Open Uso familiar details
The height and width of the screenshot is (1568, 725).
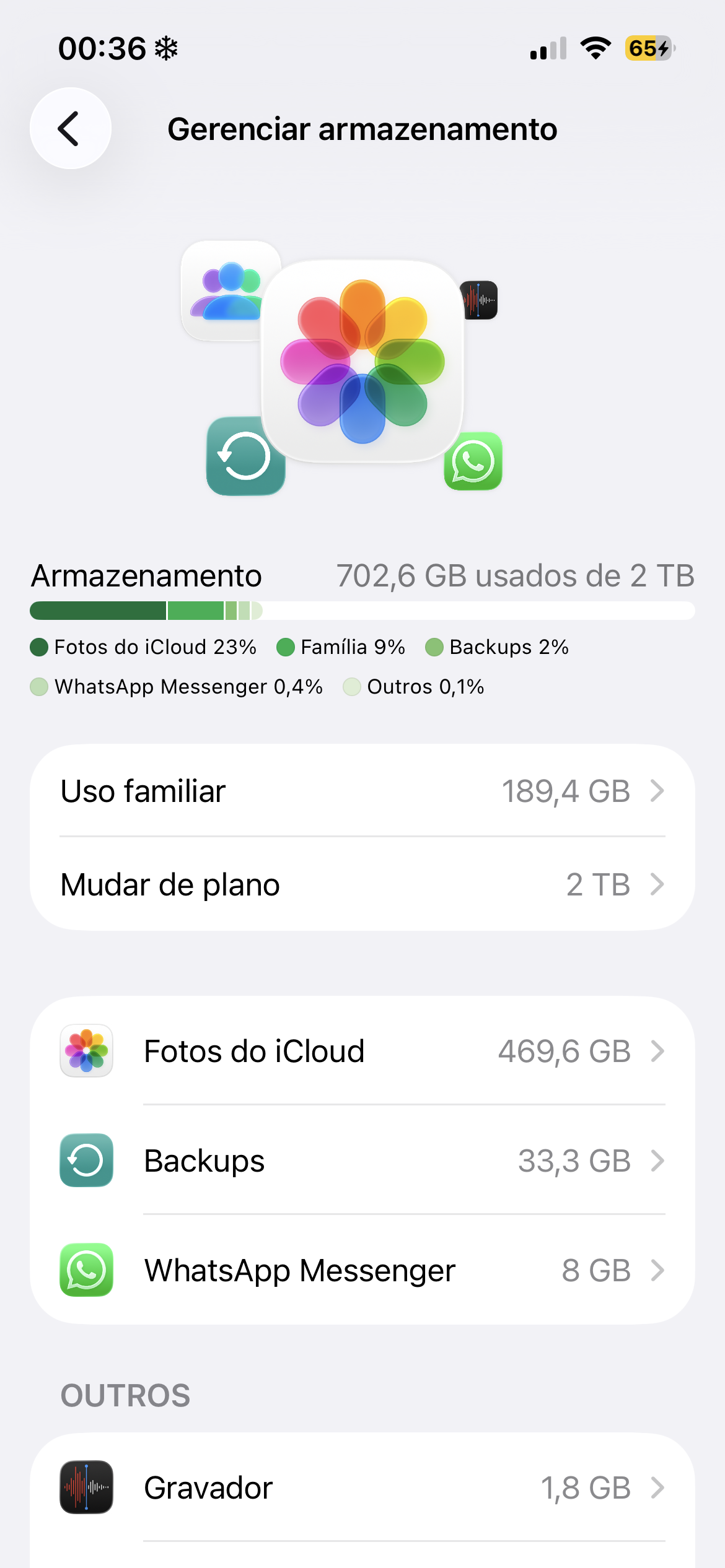pyautogui.click(x=362, y=791)
